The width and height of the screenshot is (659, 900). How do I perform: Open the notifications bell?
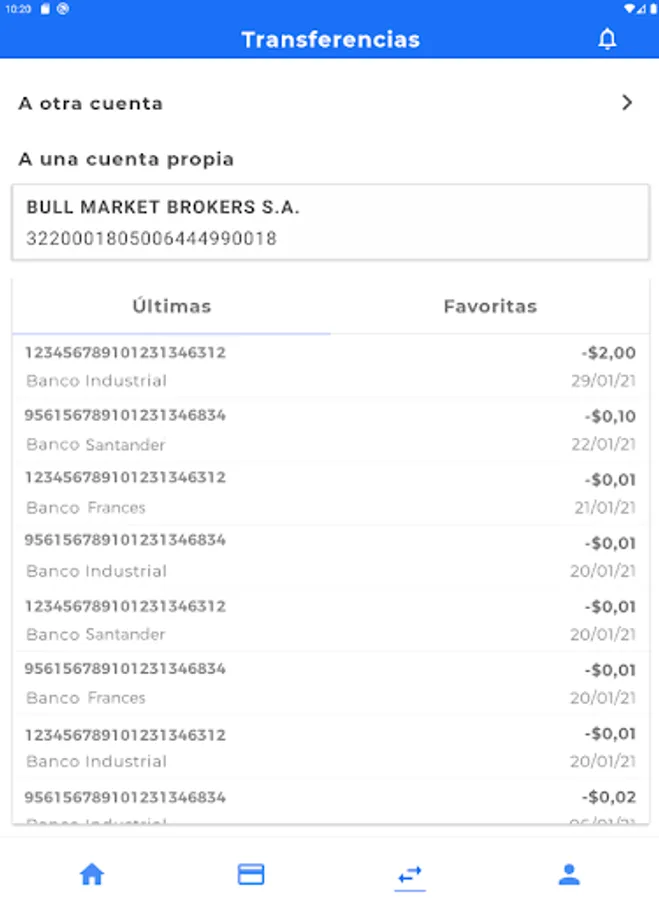tap(607, 40)
